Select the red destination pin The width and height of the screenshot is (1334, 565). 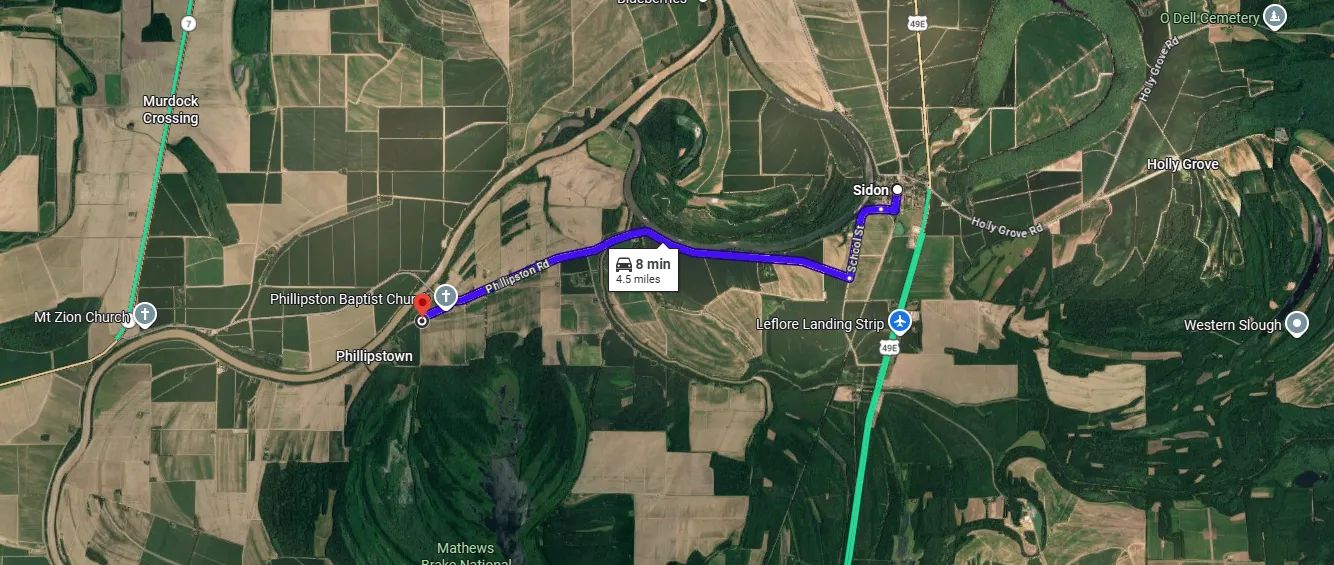(x=422, y=304)
